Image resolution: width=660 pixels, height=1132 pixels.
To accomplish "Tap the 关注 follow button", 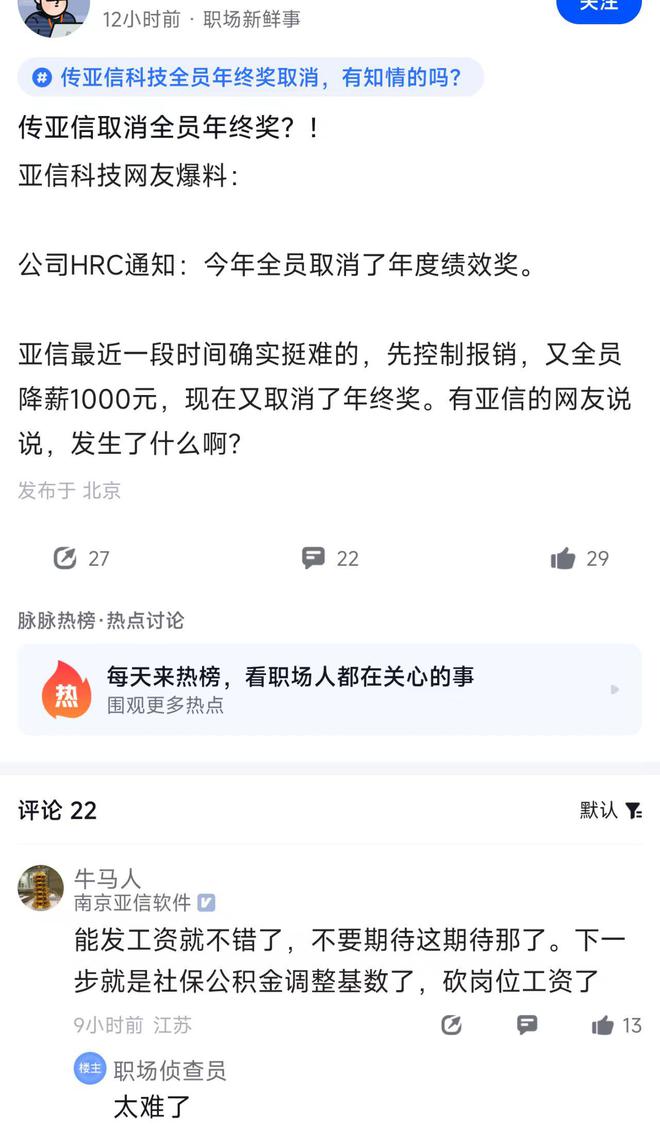I will click(x=598, y=6).
